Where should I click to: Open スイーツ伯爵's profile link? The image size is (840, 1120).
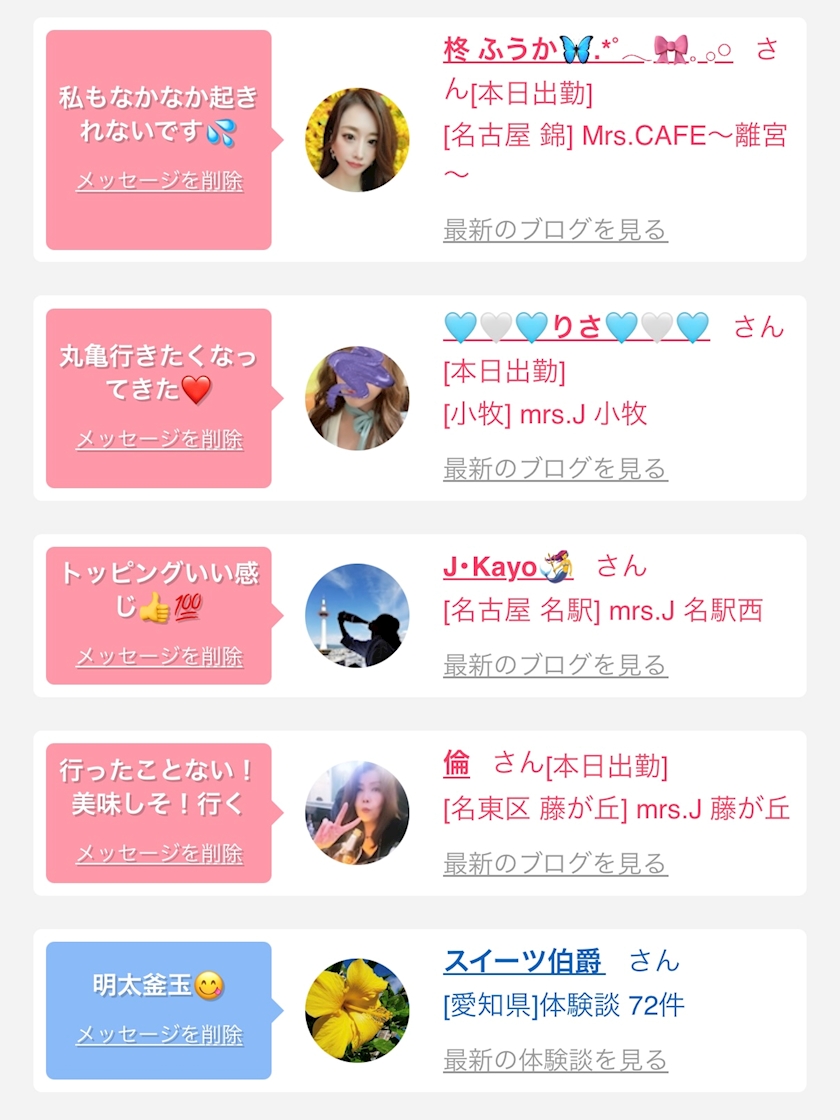tap(523, 962)
